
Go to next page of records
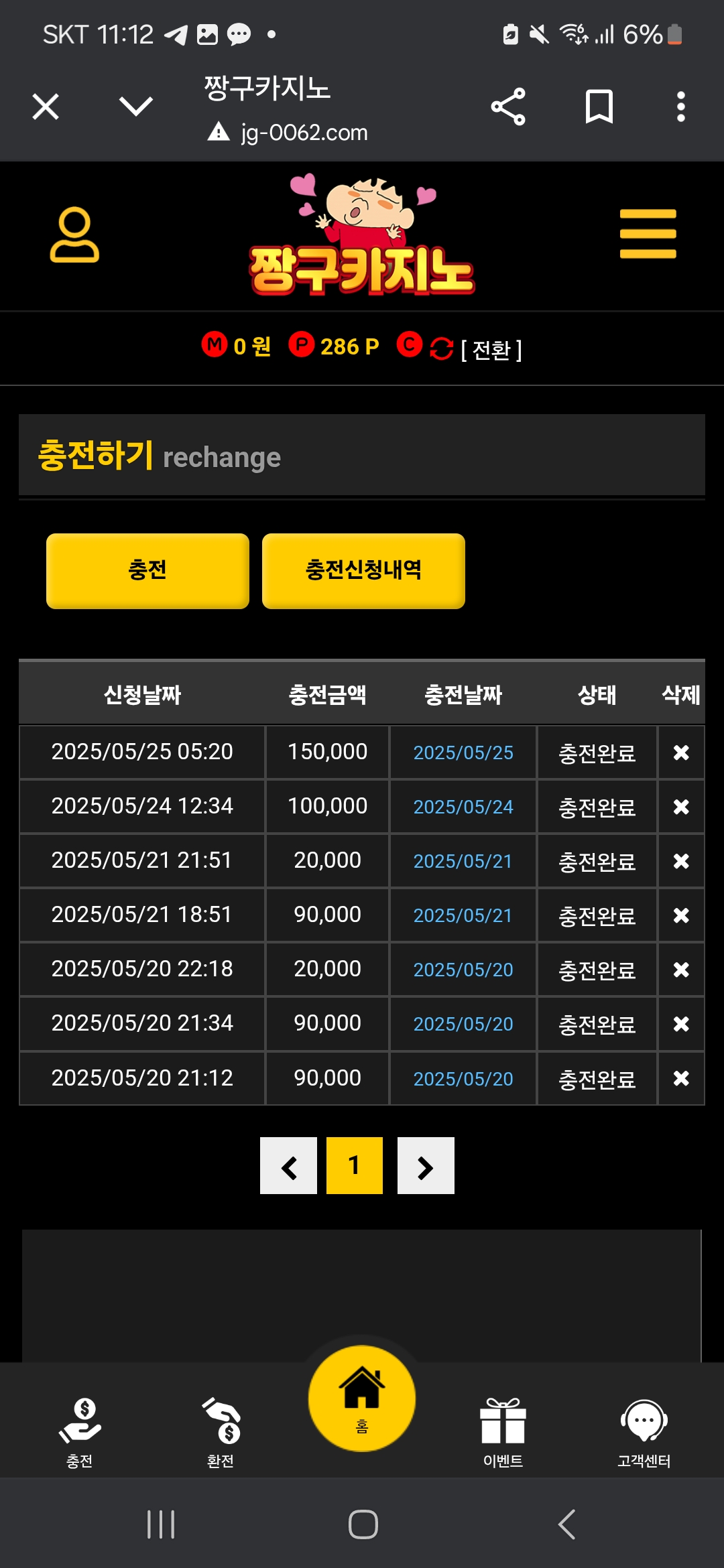(426, 1166)
